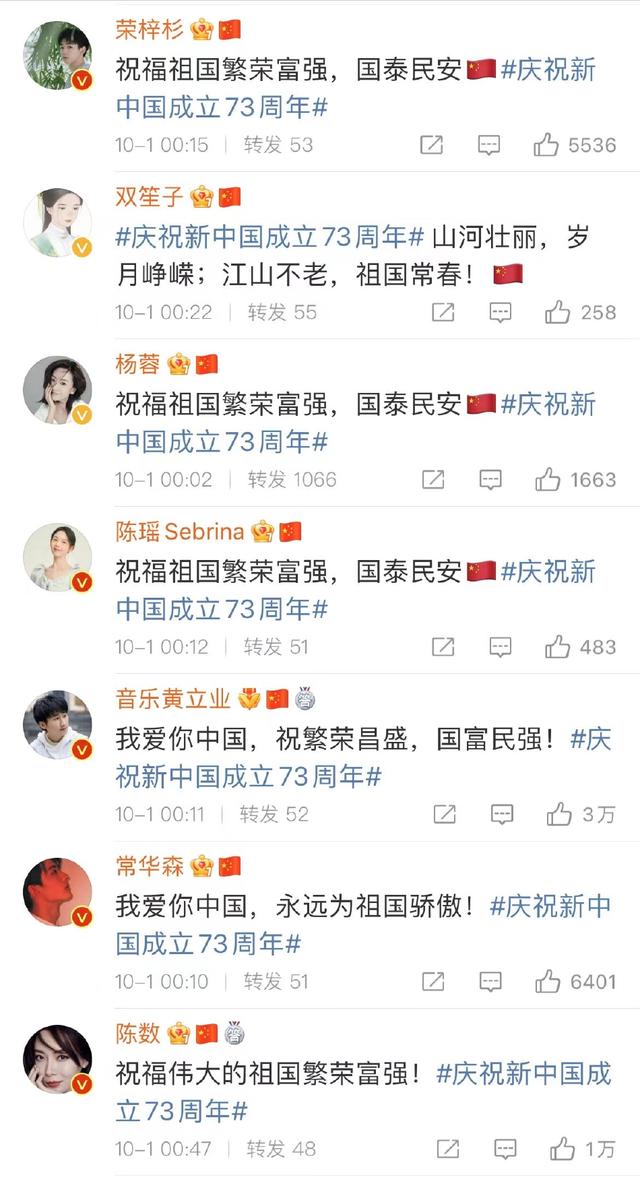Share 陈瑶 Sebrina's post
640x1180 pixels.
tap(442, 647)
